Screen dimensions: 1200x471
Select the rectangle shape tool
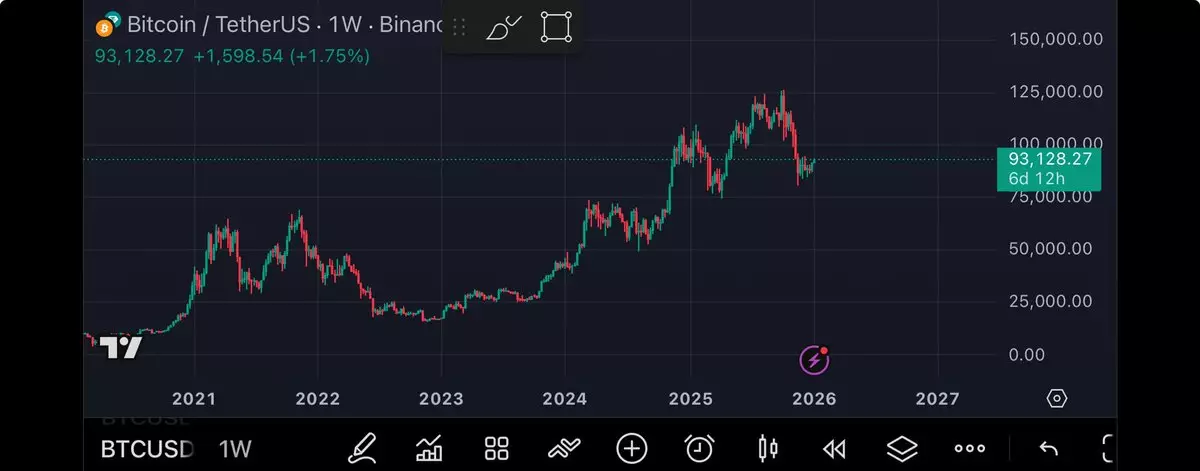554,27
